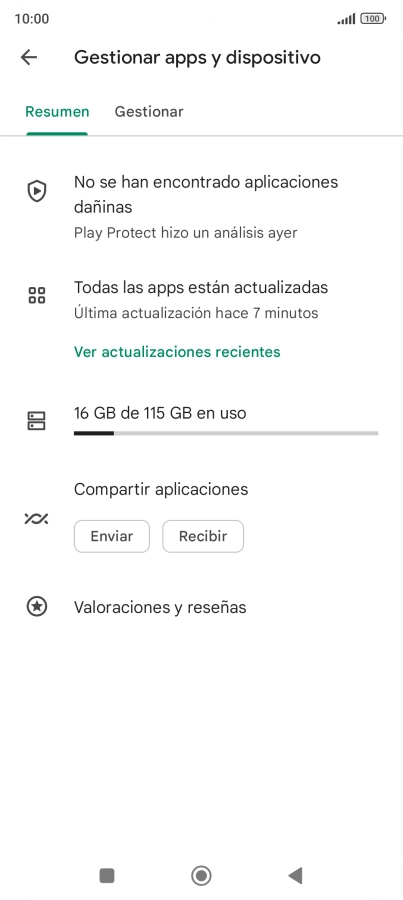Go to the system home screen

coord(201,875)
